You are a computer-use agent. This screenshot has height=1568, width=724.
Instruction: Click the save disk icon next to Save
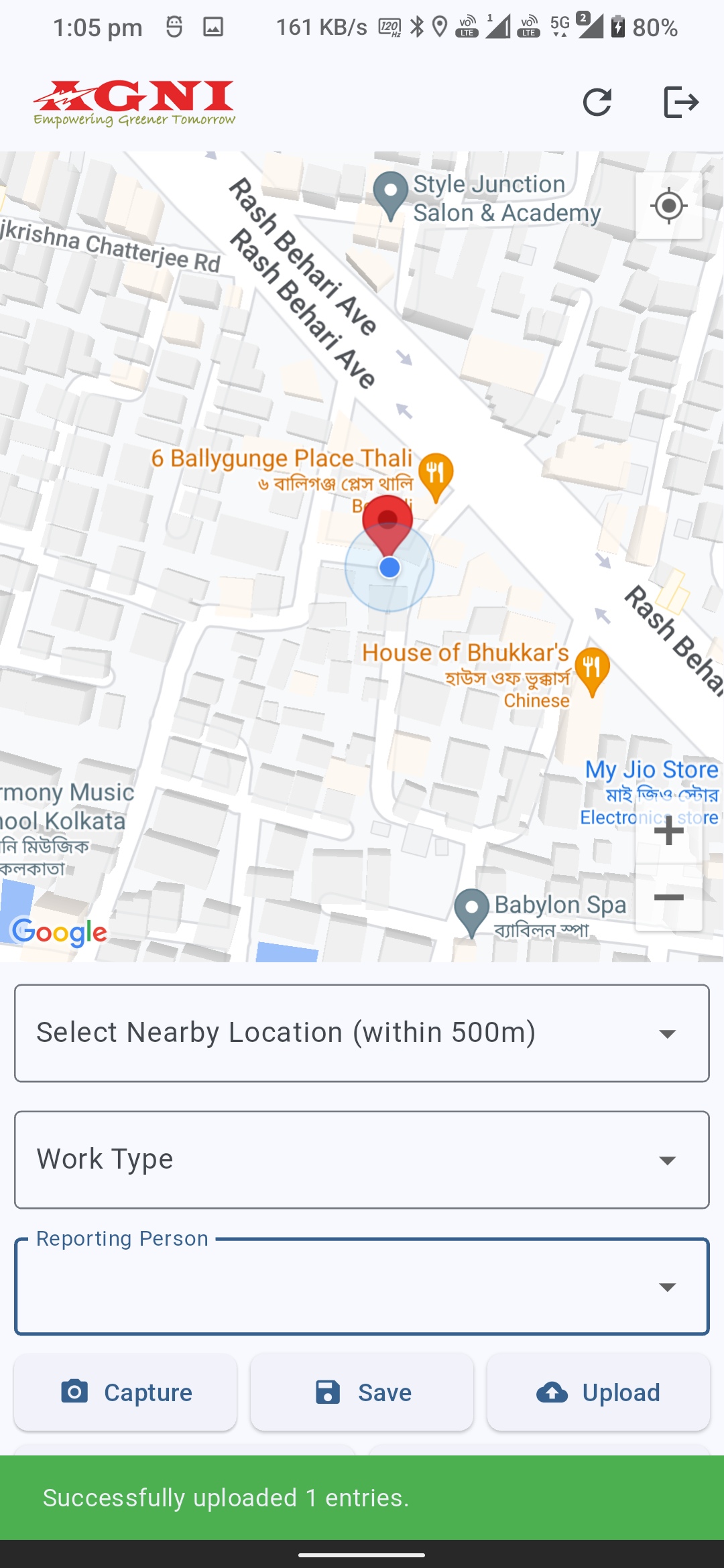pyautogui.click(x=326, y=1392)
